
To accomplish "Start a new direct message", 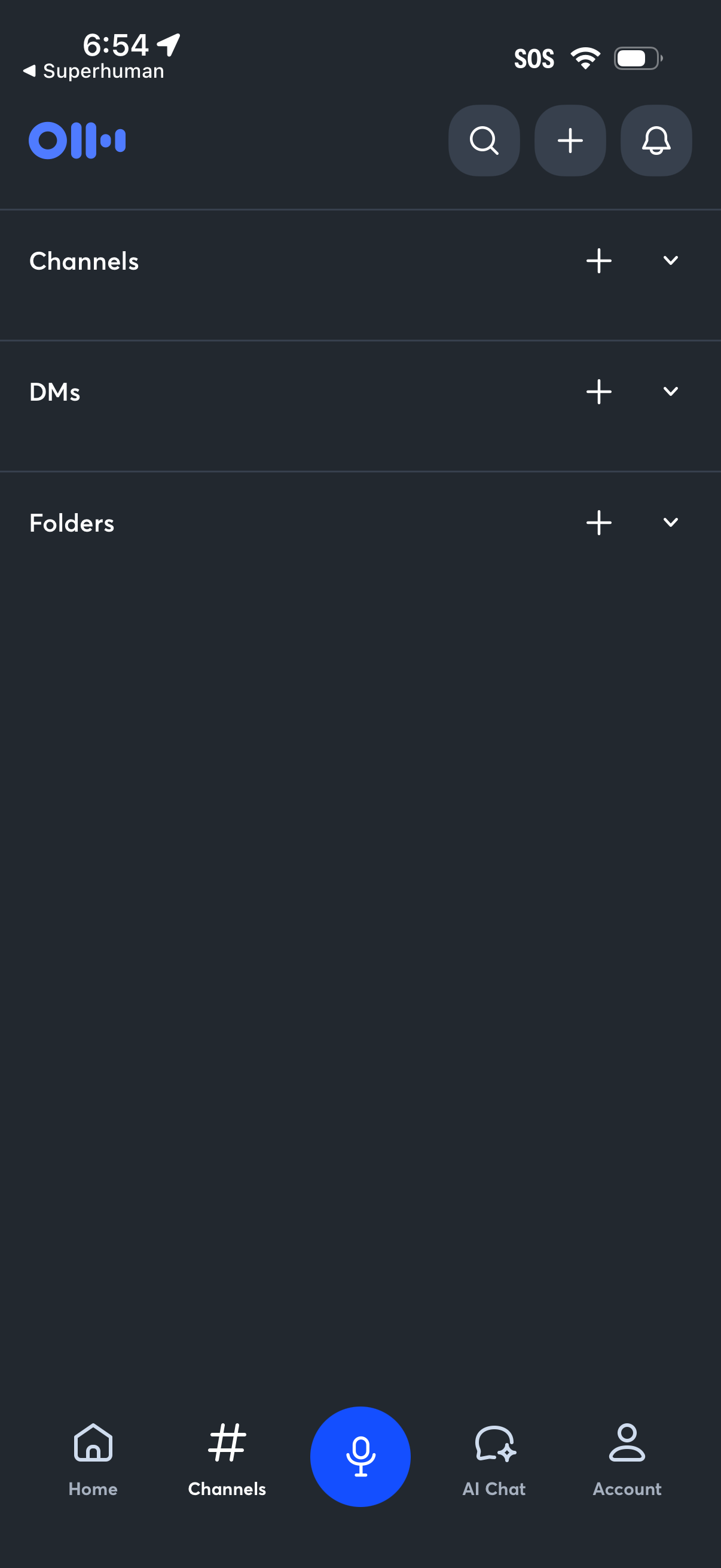I will [598, 392].
